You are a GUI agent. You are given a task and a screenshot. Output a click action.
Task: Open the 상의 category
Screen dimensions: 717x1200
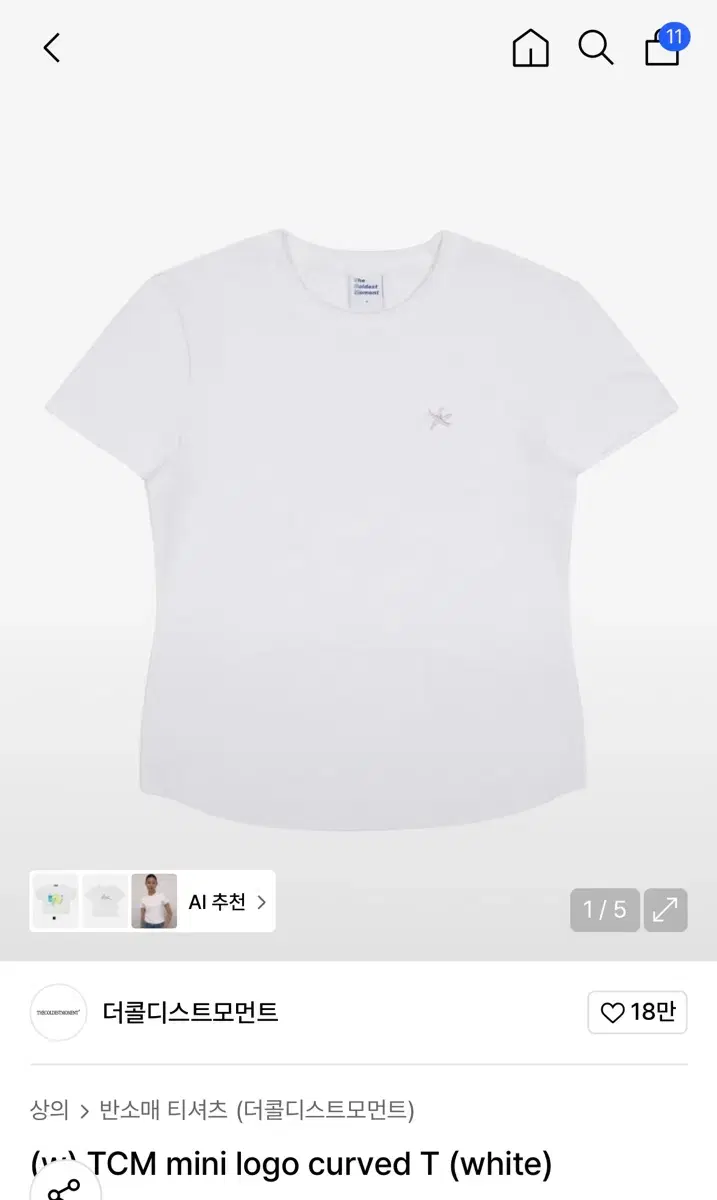[49, 1109]
